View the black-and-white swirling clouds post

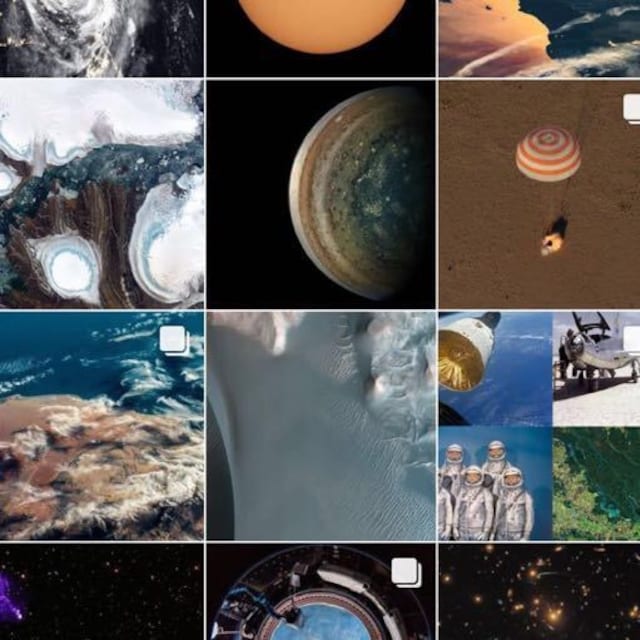(x=101, y=37)
